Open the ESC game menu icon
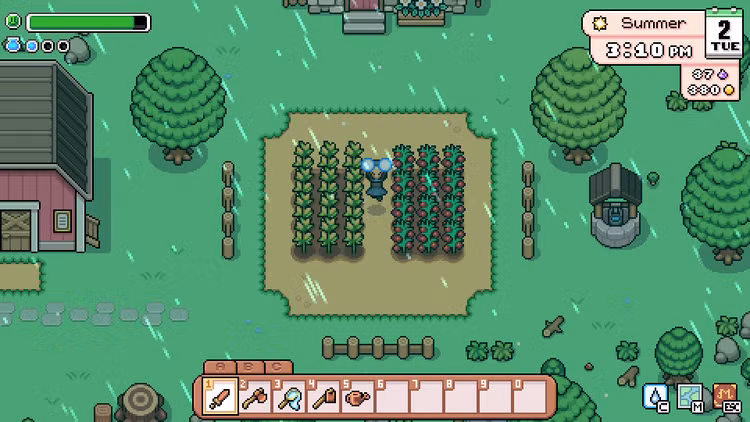750x422 pixels. coord(725,397)
